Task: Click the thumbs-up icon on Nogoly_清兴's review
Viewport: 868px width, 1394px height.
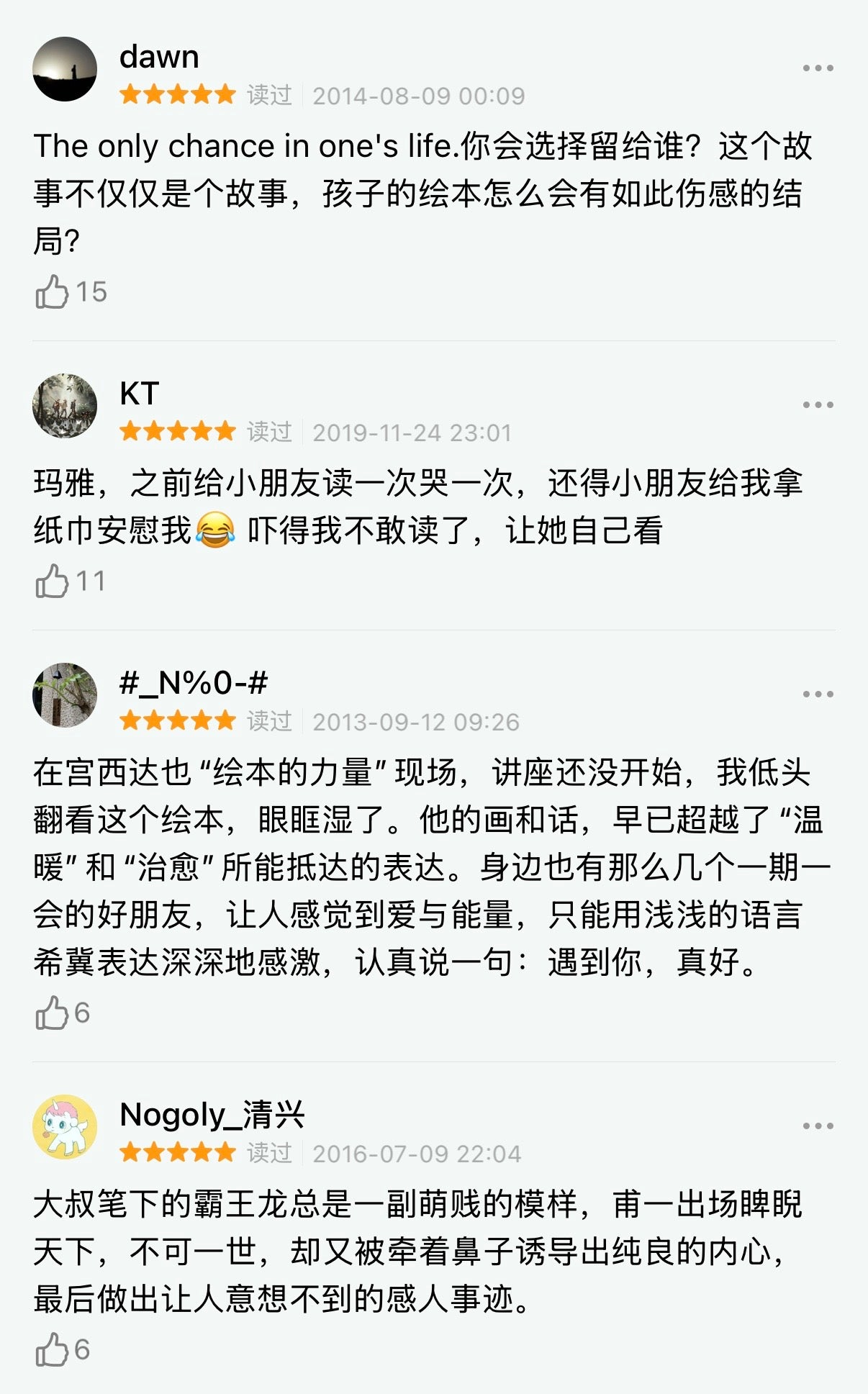Action: tap(52, 1349)
